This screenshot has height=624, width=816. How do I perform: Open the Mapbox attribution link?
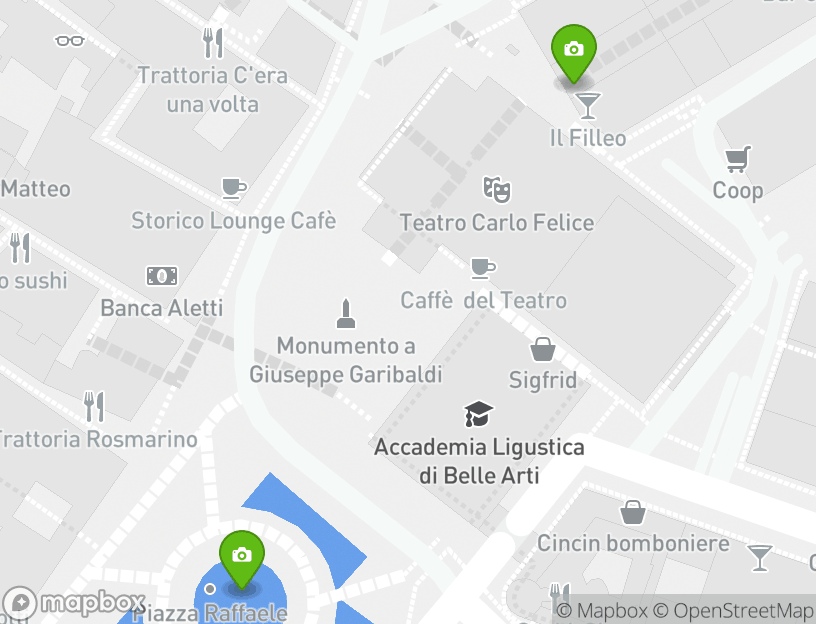(603, 610)
